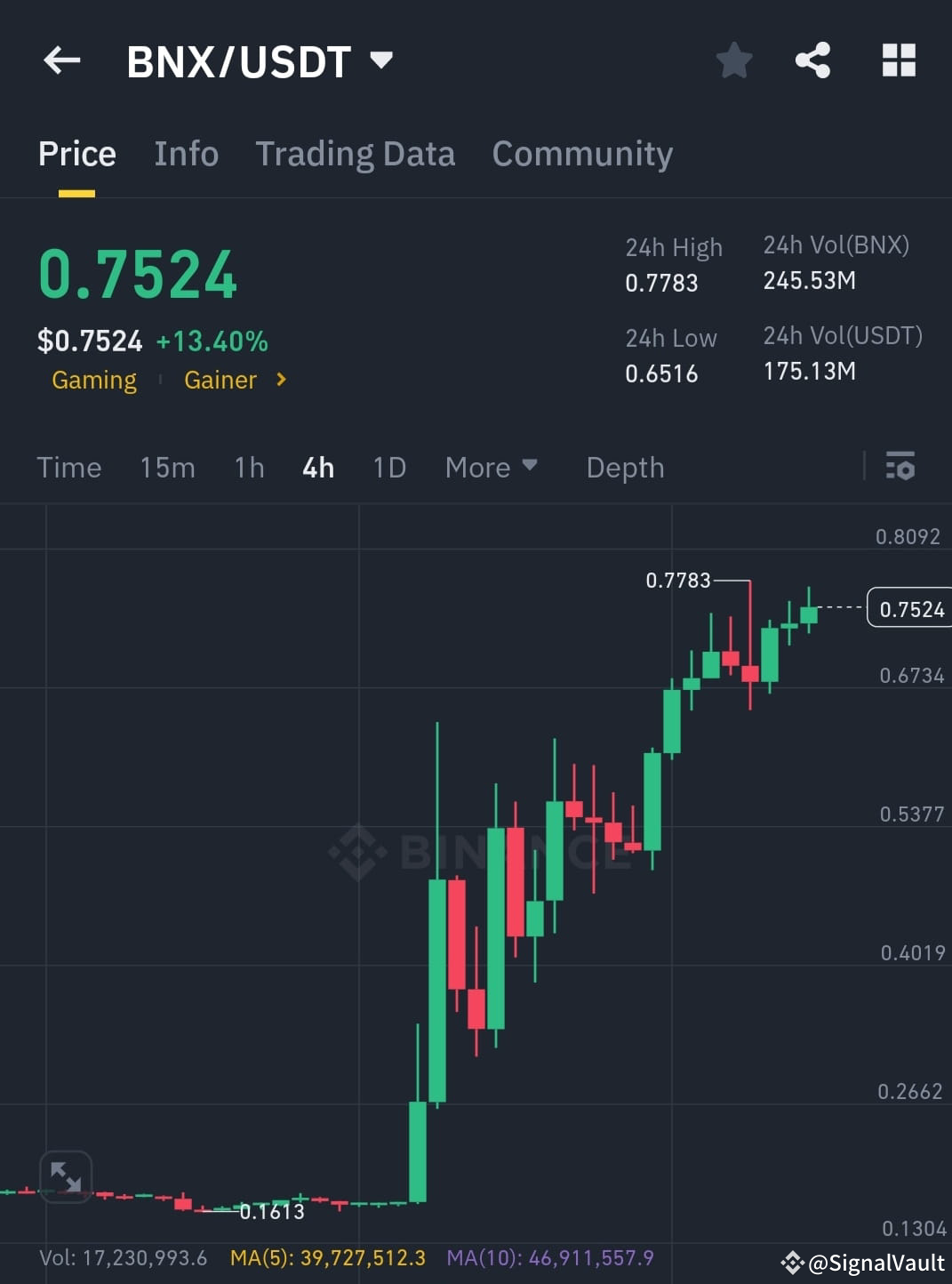Select the 15m timeframe

pyautogui.click(x=167, y=467)
